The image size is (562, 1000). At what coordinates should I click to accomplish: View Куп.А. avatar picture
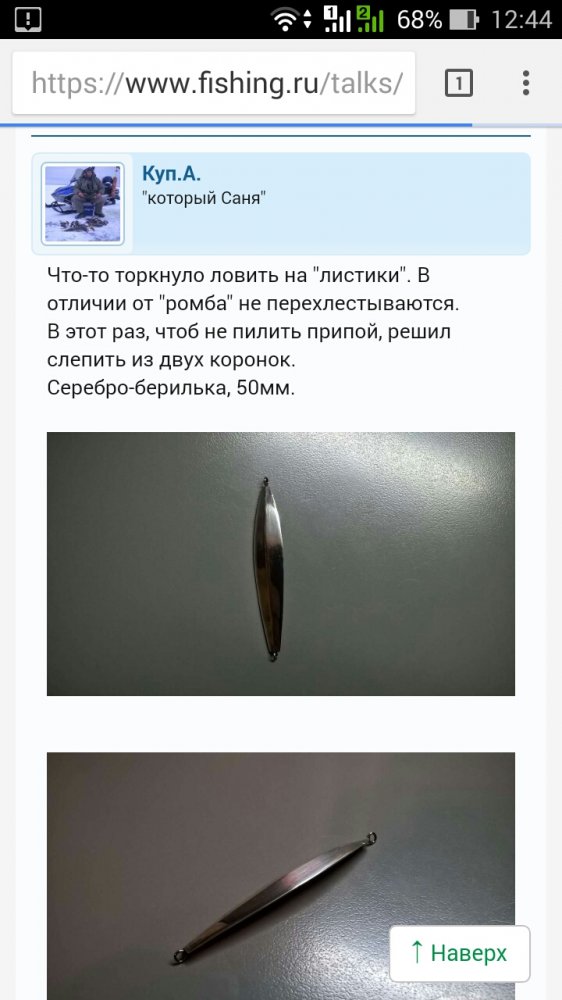coord(83,203)
